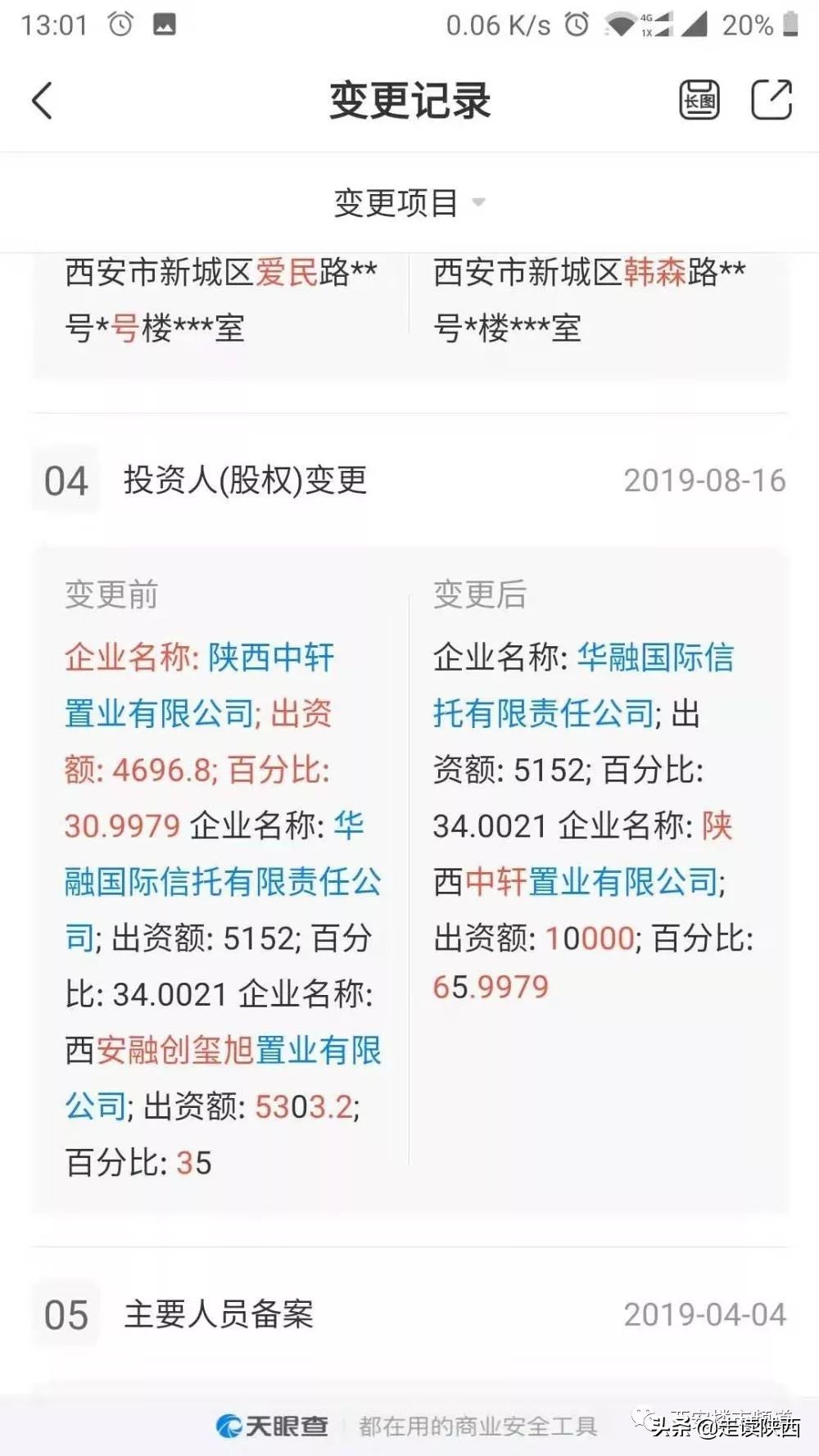Tap the screenshot notification icon in status bar

point(164,23)
